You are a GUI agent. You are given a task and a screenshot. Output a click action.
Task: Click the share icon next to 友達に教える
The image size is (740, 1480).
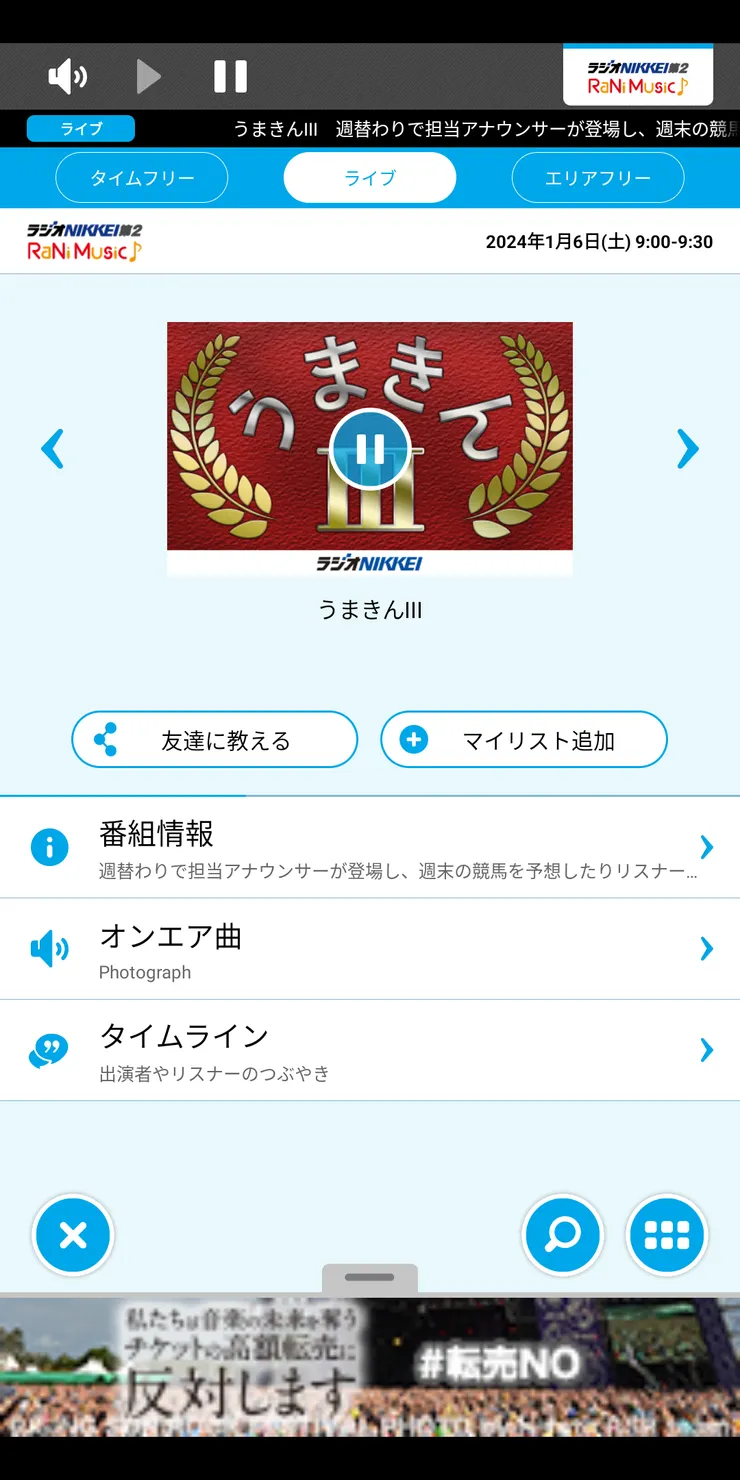(x=107, y=739)
